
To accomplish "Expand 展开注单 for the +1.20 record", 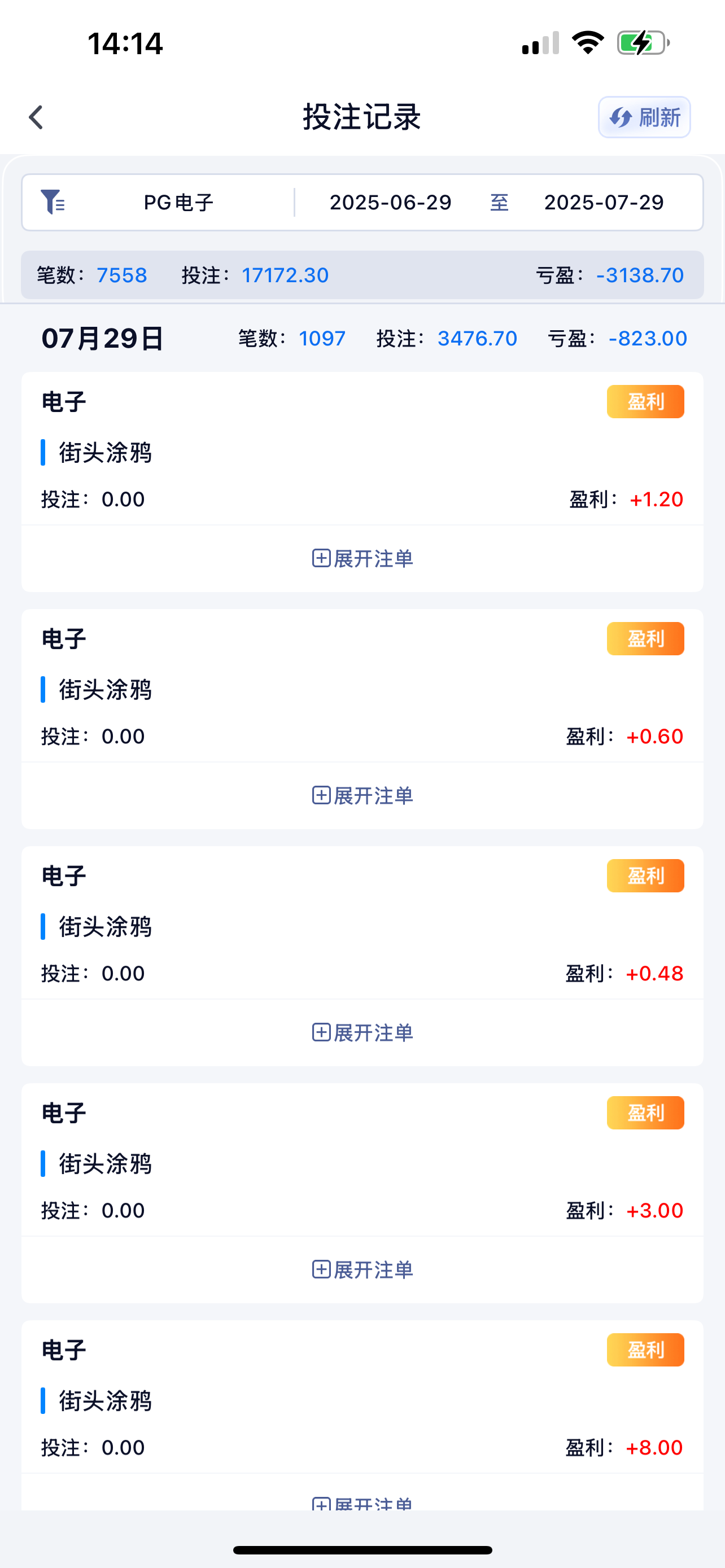I will point(362,559).
